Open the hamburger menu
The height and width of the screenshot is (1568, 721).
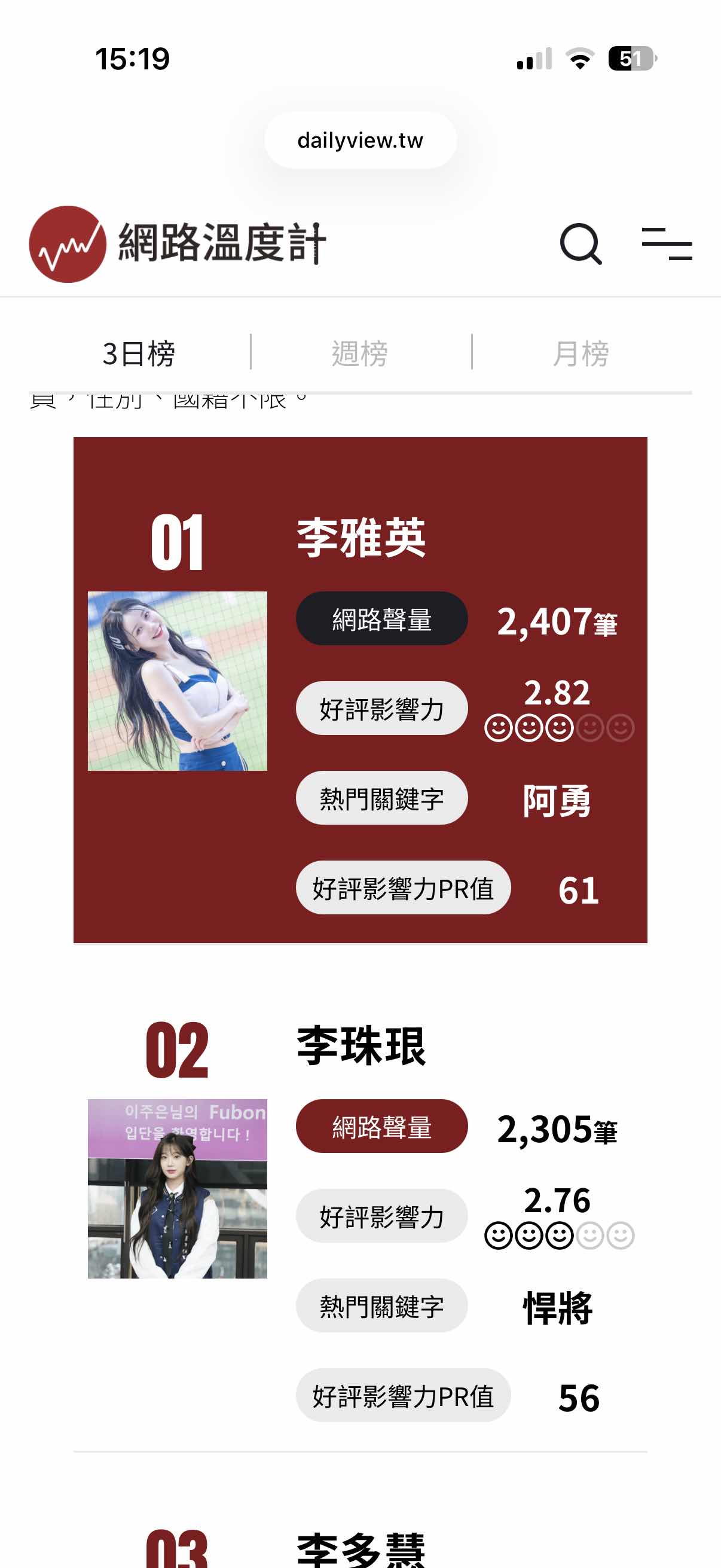click(667, 244)
